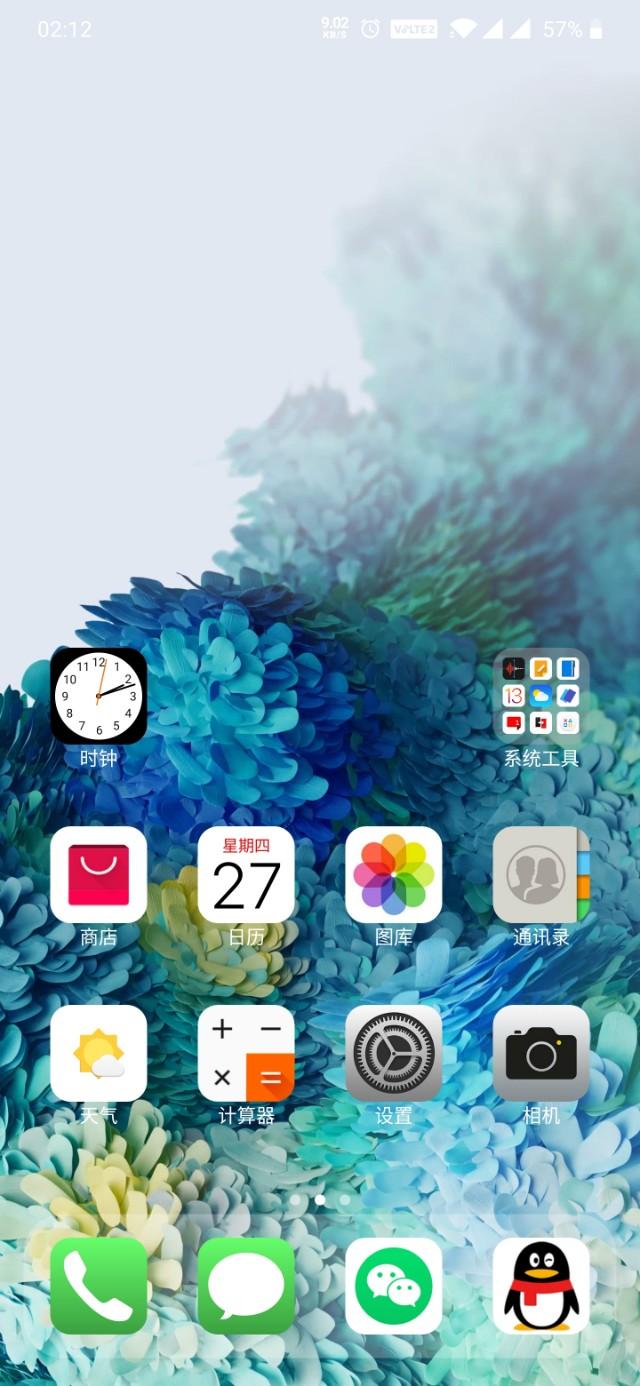Open 通讯录 contacts app
640x1386 pixels.
click(x=541, y=874)
